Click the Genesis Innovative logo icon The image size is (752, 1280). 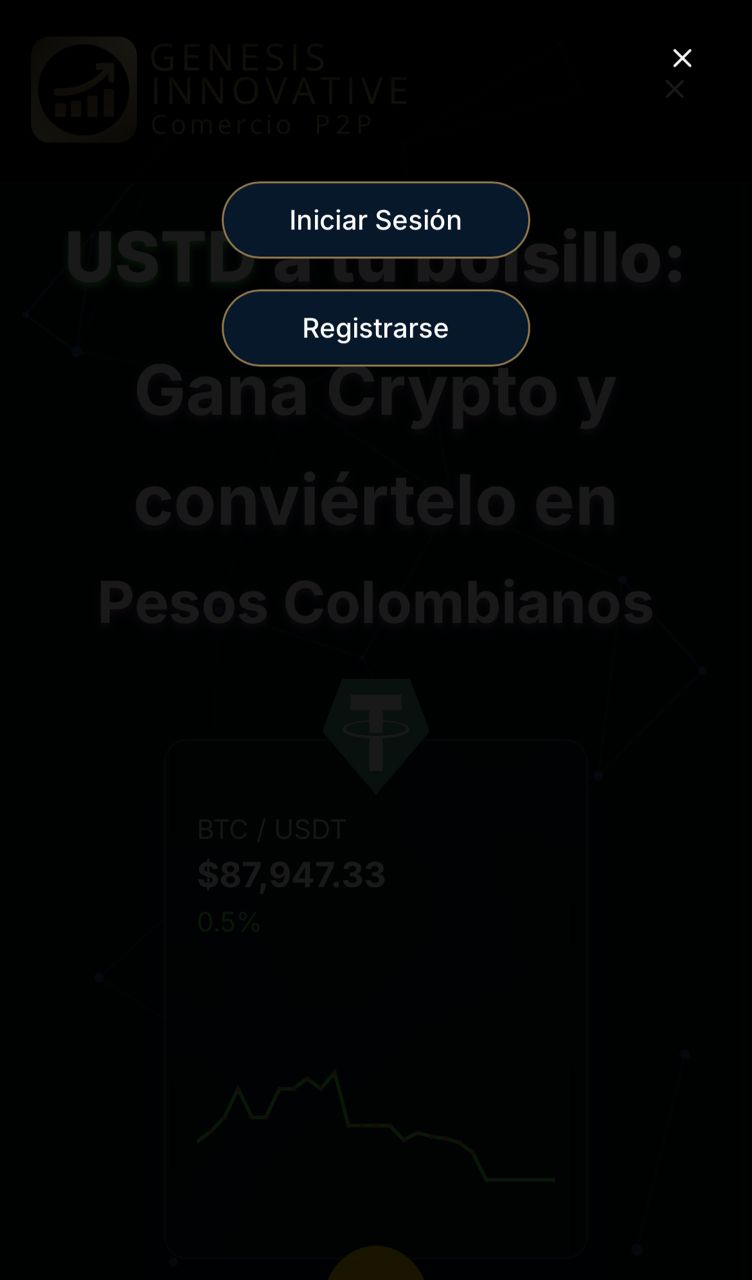tap(84, 91)
